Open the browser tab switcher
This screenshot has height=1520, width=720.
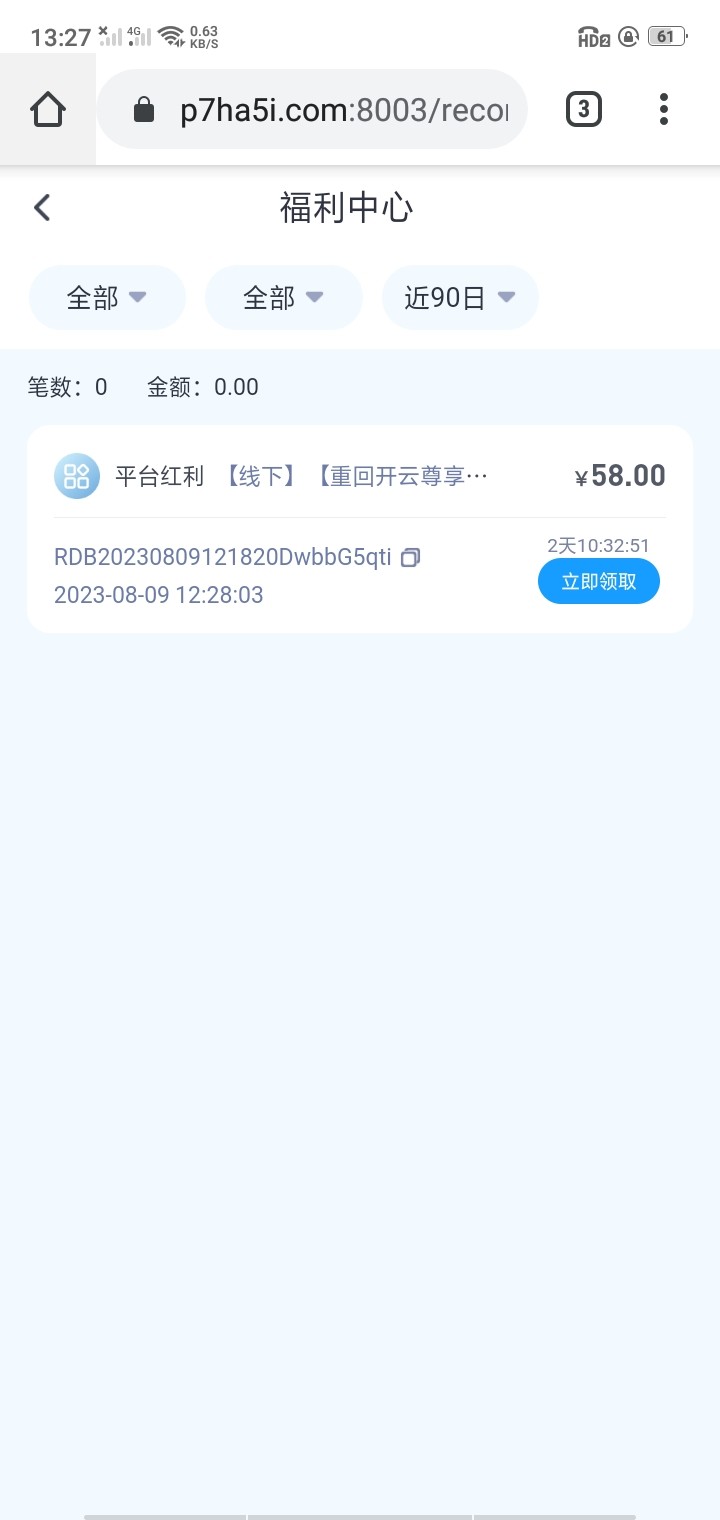pyautogui.click(x=584, y=109)
